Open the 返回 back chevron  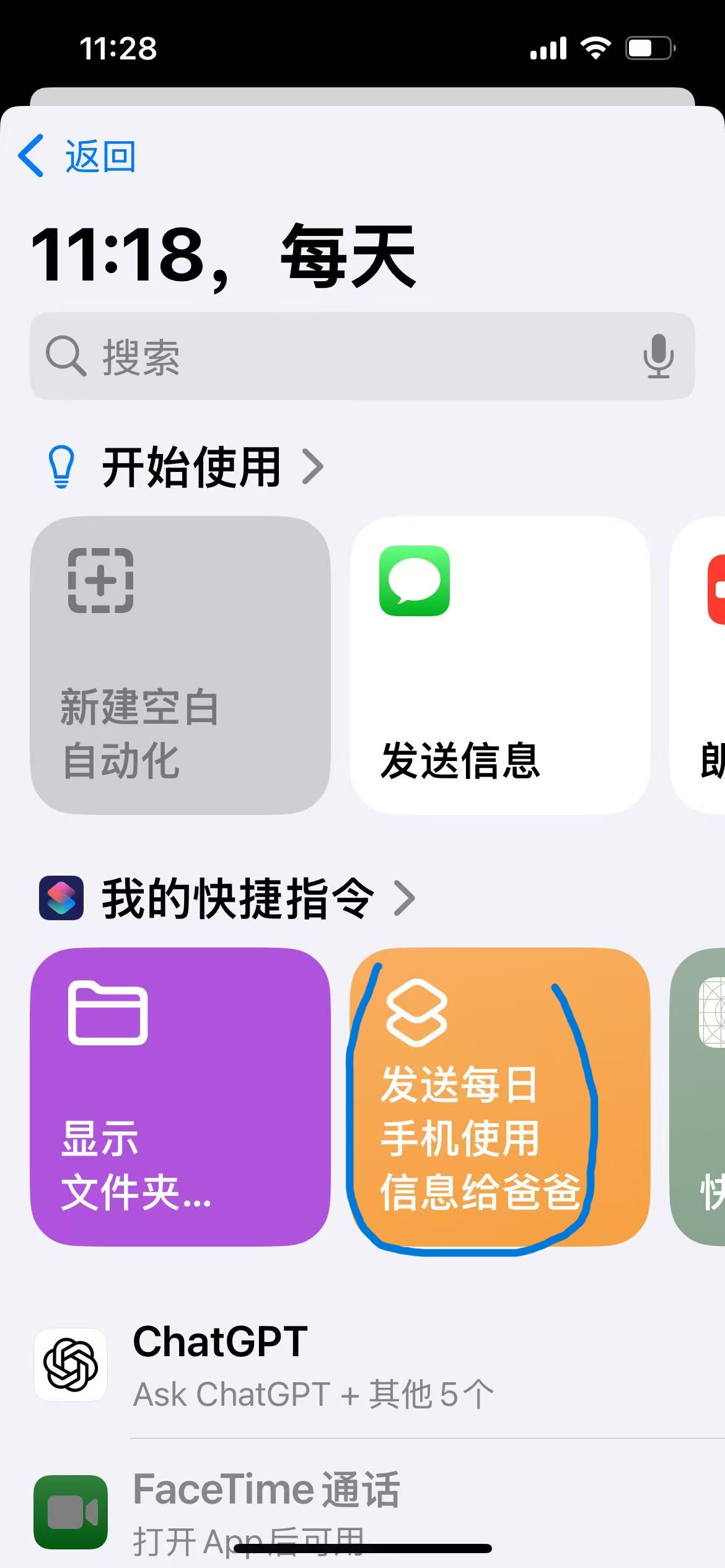point(31,155)
